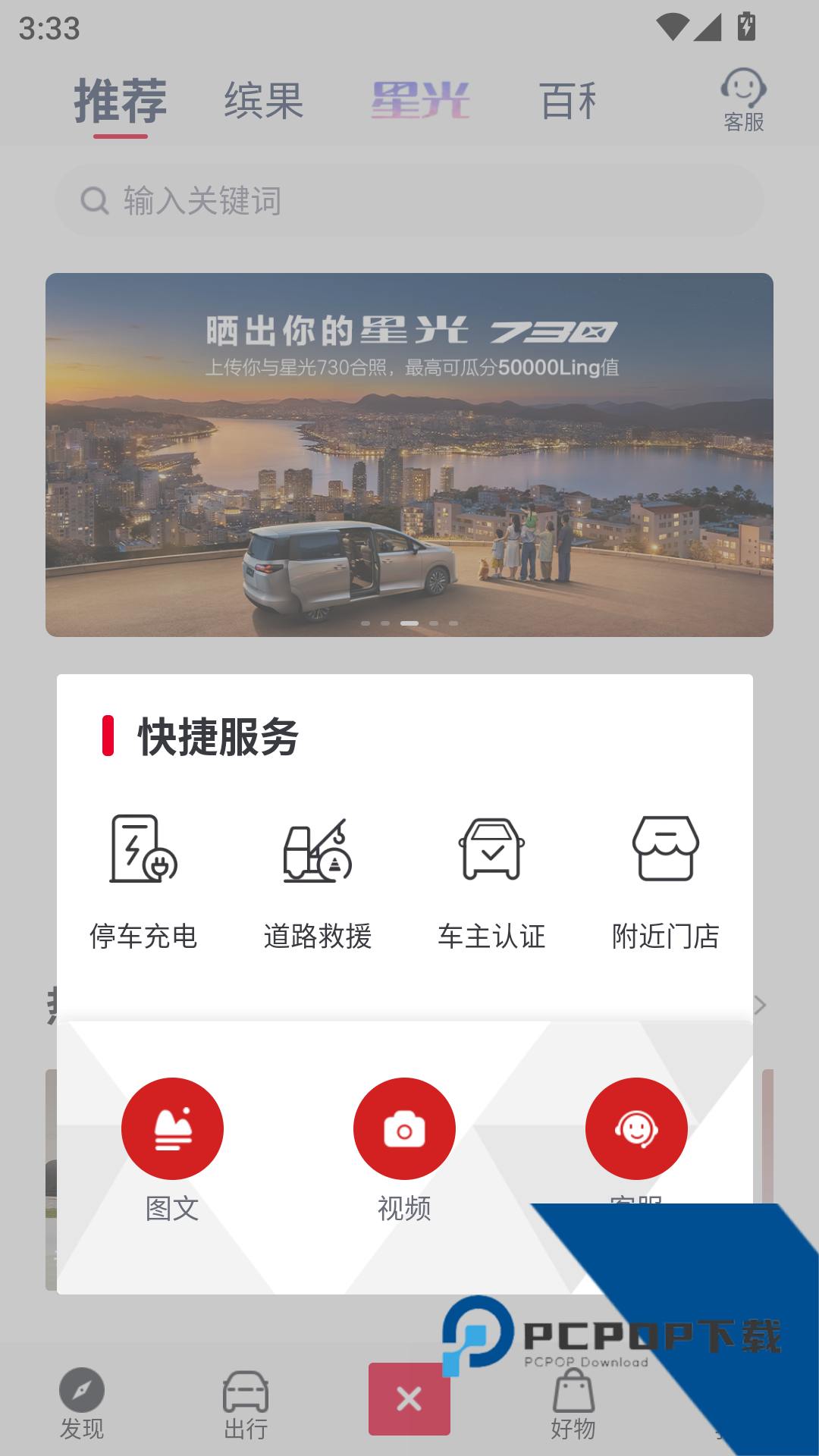Open the 星光 730 photo banner
This screenshot has height=1456, width=819.
click(409, 455)
